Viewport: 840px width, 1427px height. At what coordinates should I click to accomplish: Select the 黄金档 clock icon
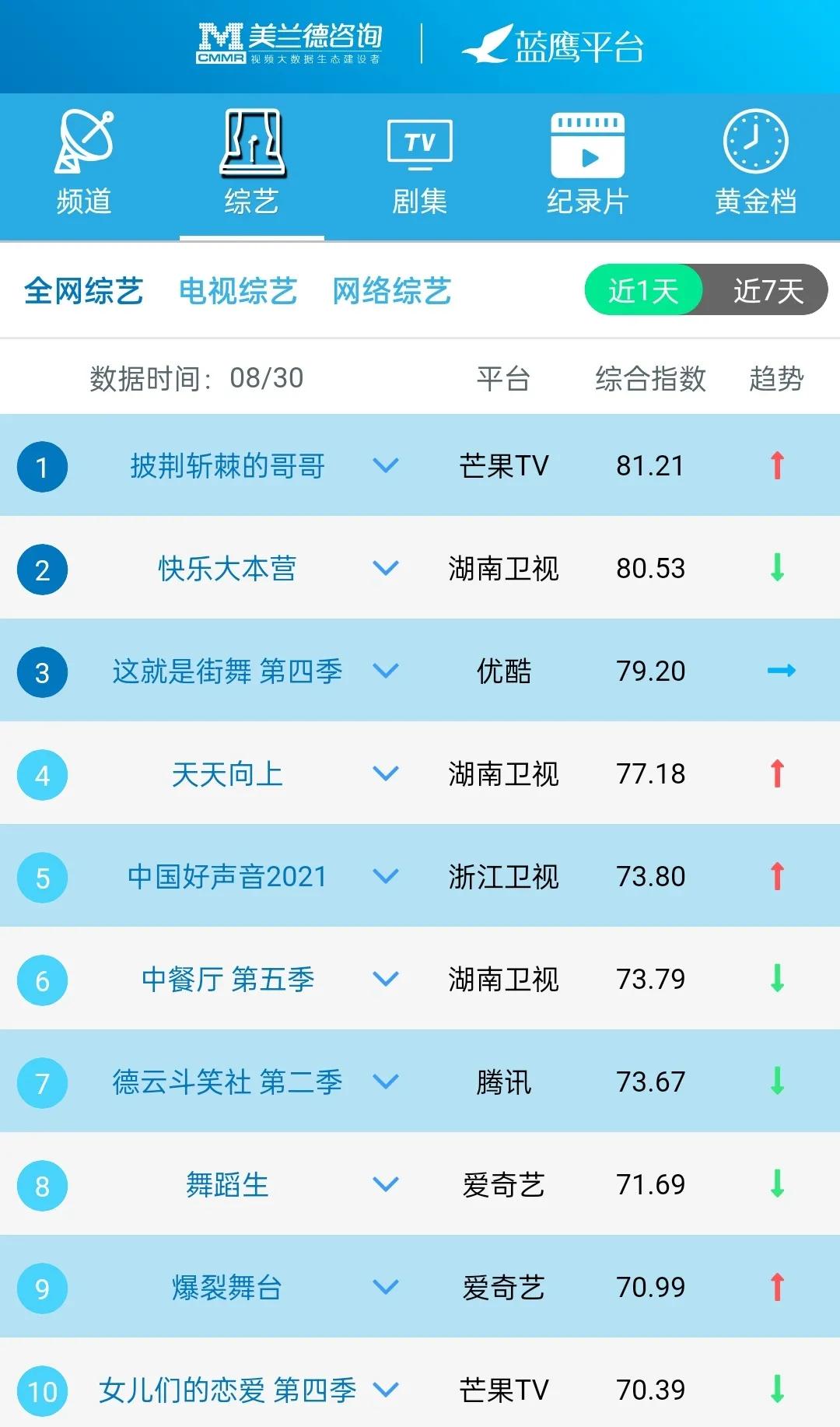pyautogui.click(x=755, y=146)
